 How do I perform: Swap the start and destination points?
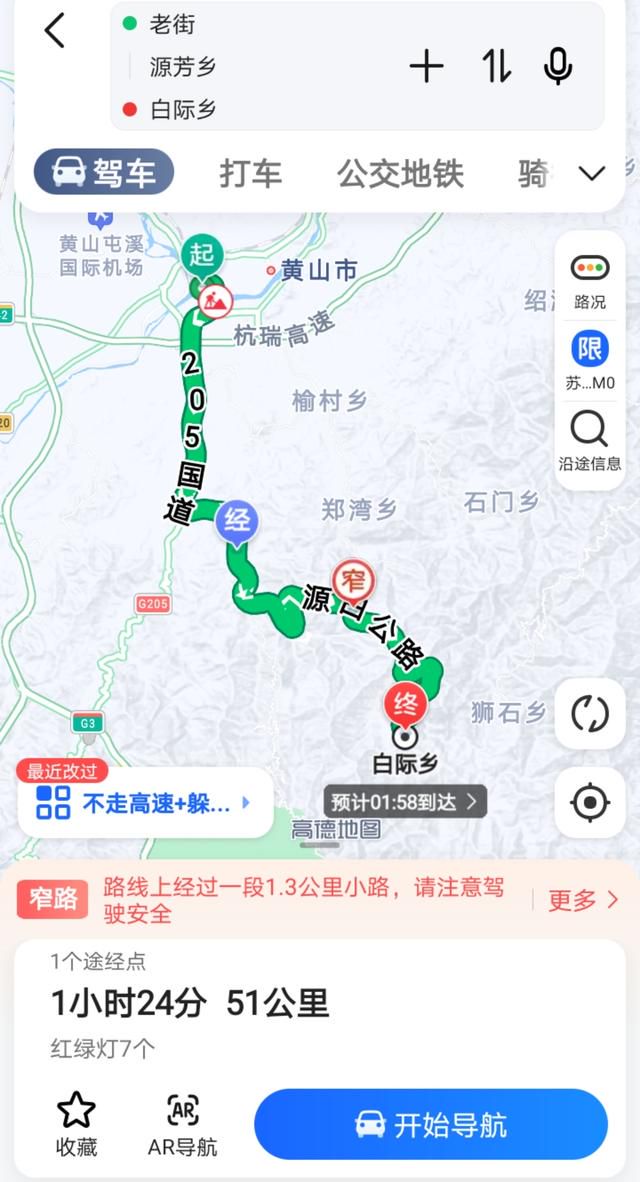[496, 67]
